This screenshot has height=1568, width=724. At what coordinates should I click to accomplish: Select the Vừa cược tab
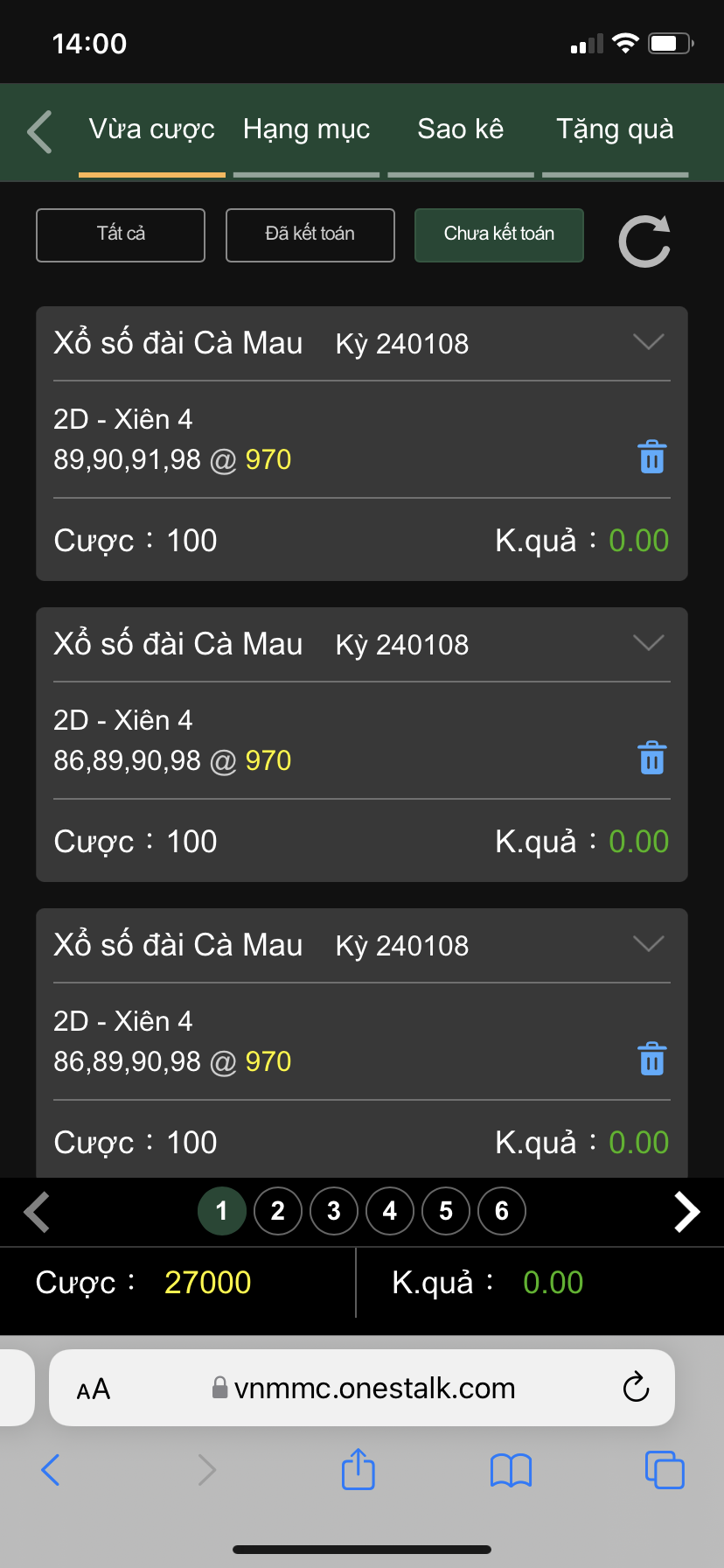(x=152, y=129)
